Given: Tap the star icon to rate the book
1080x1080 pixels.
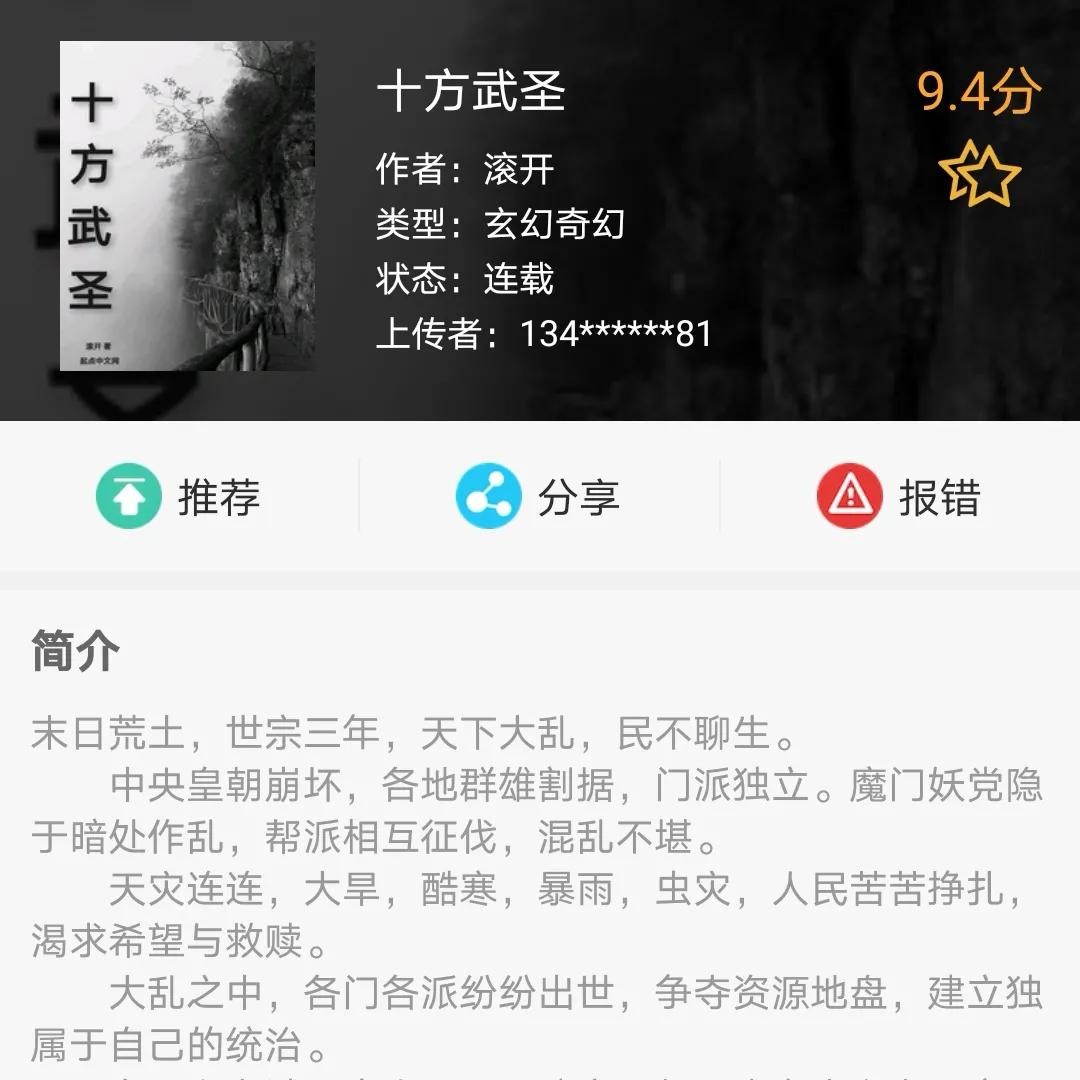Looking at the screenshot, I should 979,175.
